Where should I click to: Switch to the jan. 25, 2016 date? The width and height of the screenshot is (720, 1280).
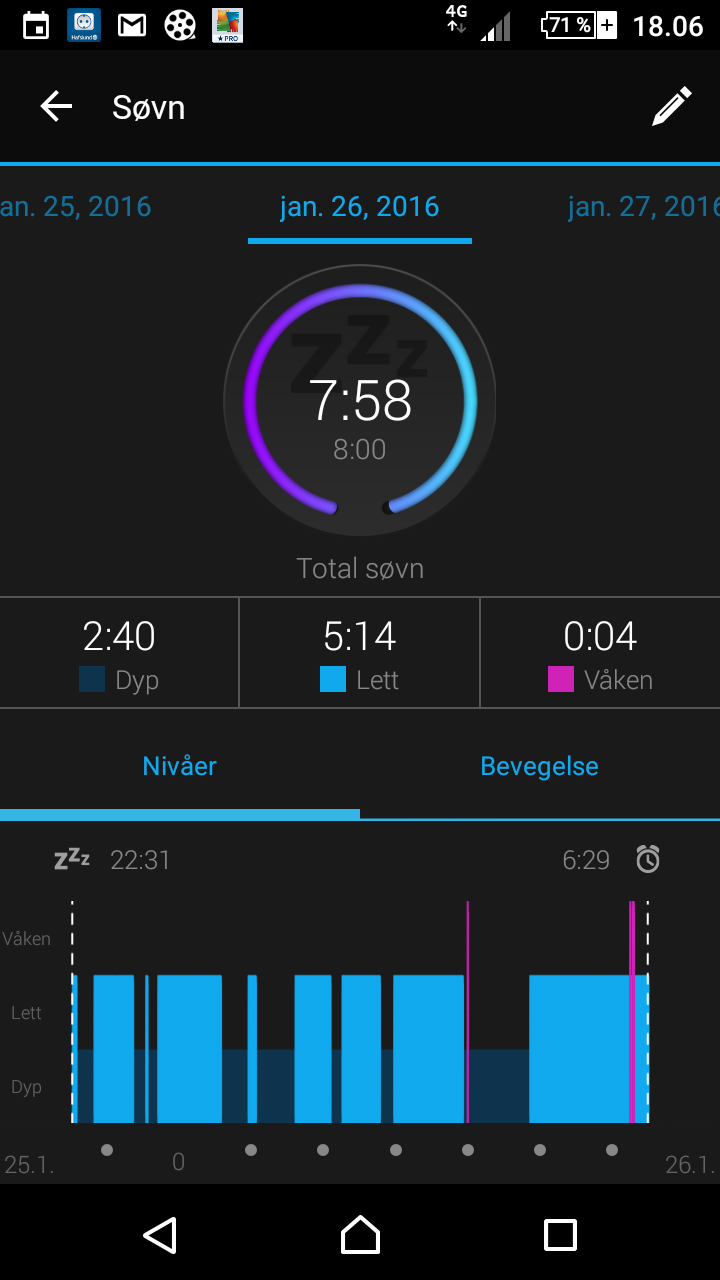[x=76, y=207]
